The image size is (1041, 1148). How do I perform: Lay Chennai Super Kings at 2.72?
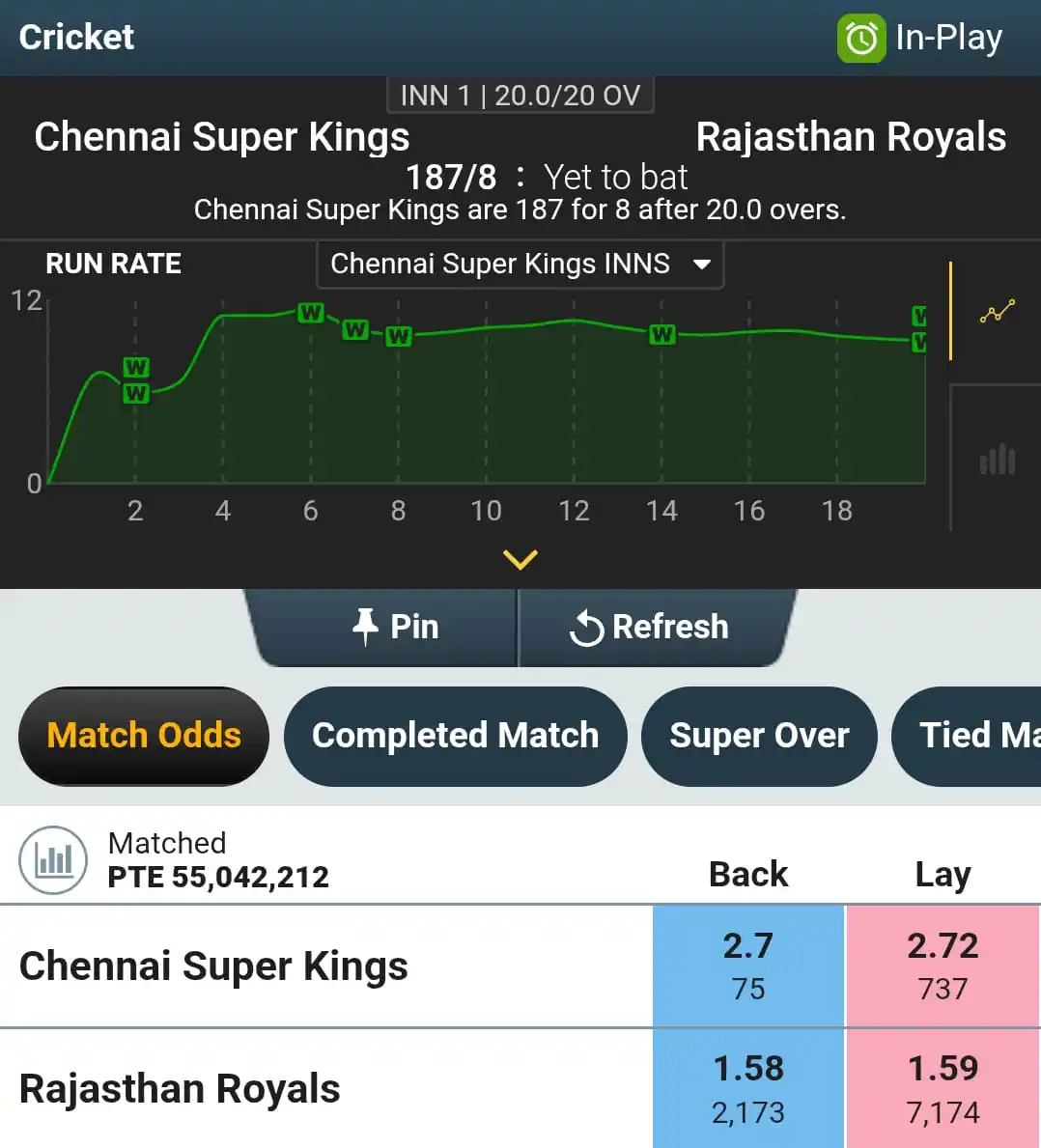click(943, 966)
